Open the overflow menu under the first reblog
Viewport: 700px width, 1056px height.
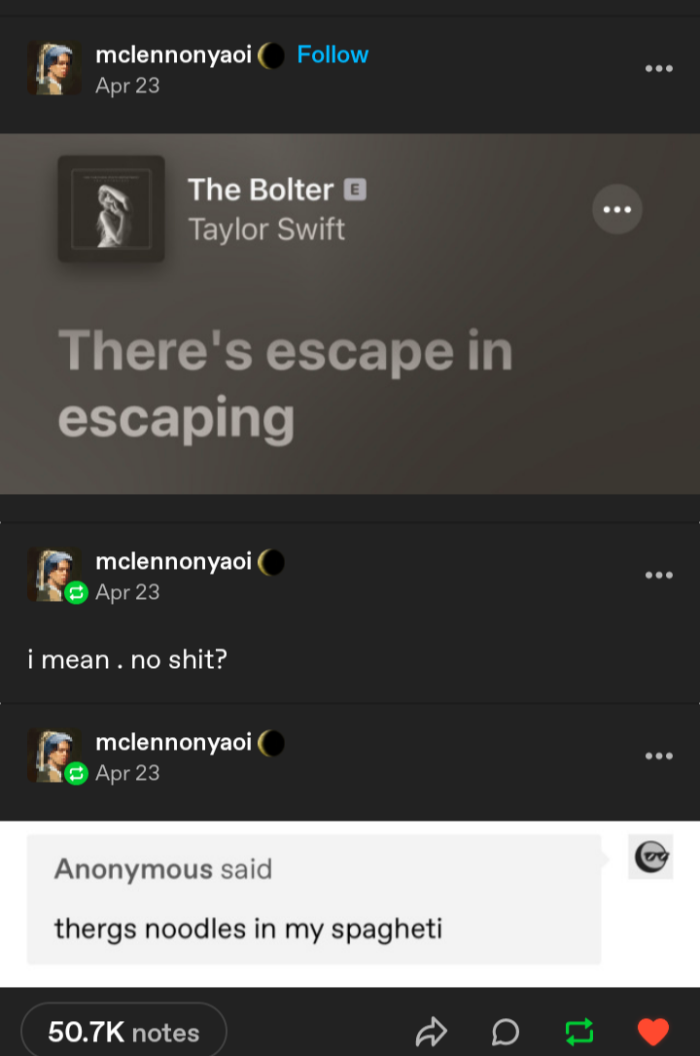658,575
